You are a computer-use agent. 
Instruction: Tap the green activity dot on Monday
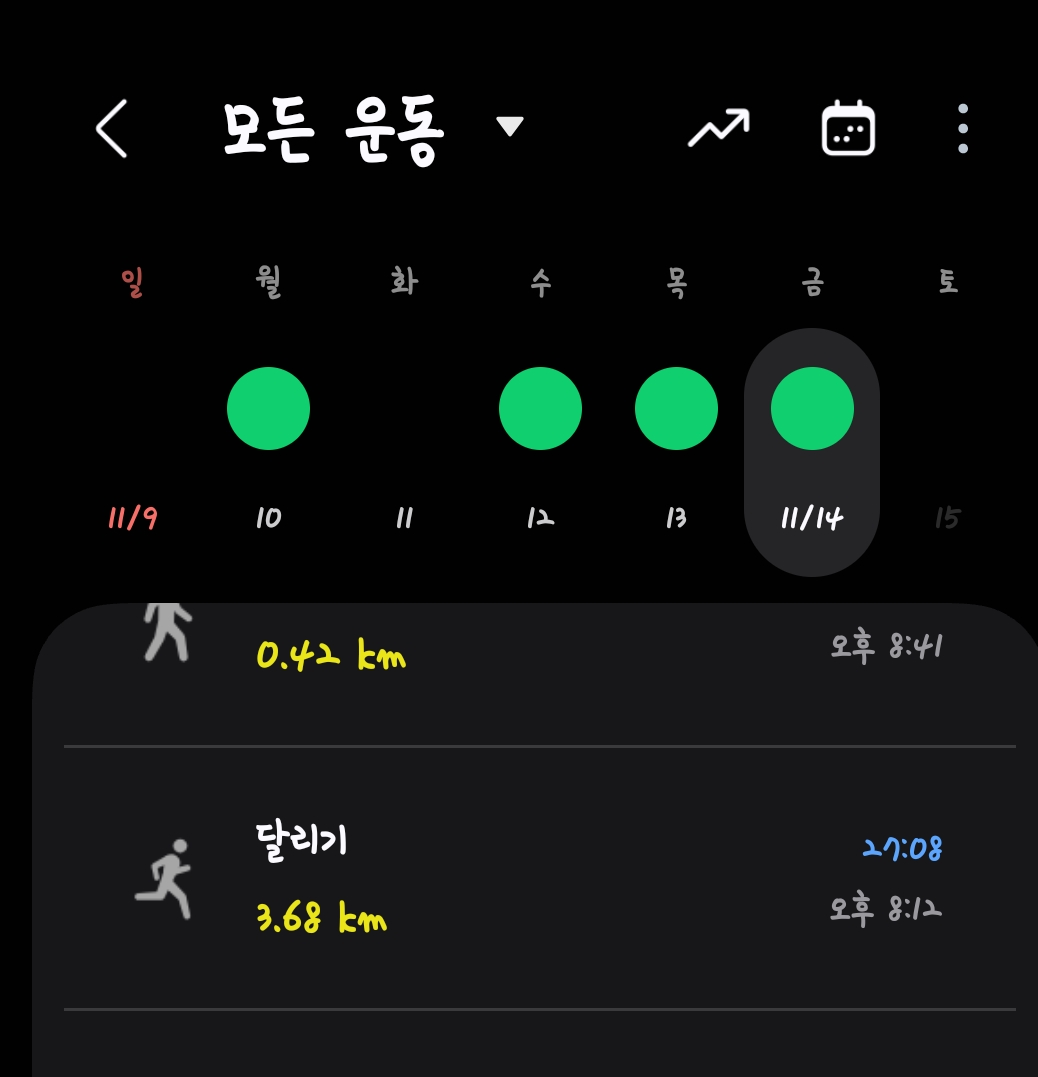[x=268, y=408]
